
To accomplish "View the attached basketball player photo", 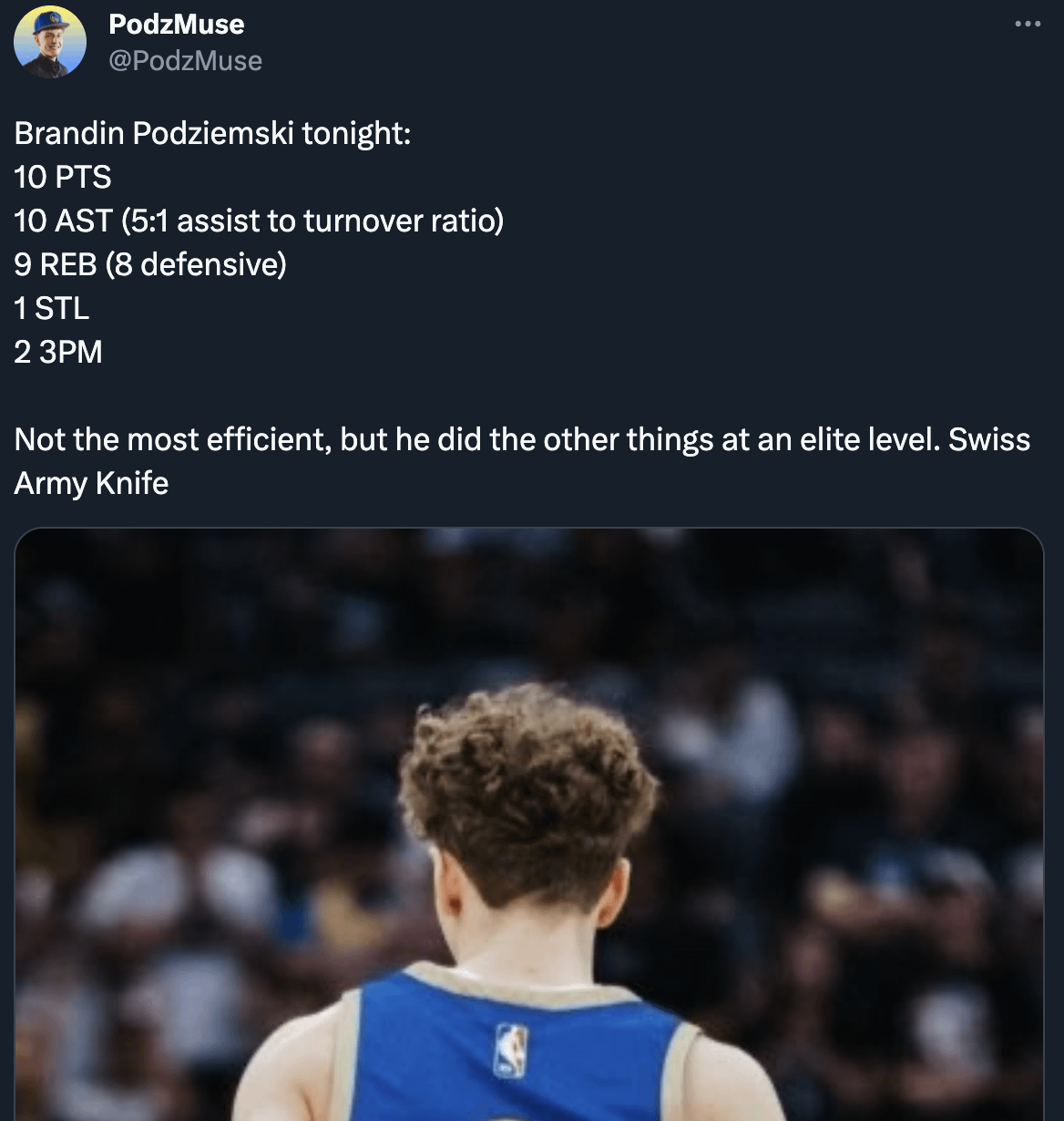I will [528, 820].
